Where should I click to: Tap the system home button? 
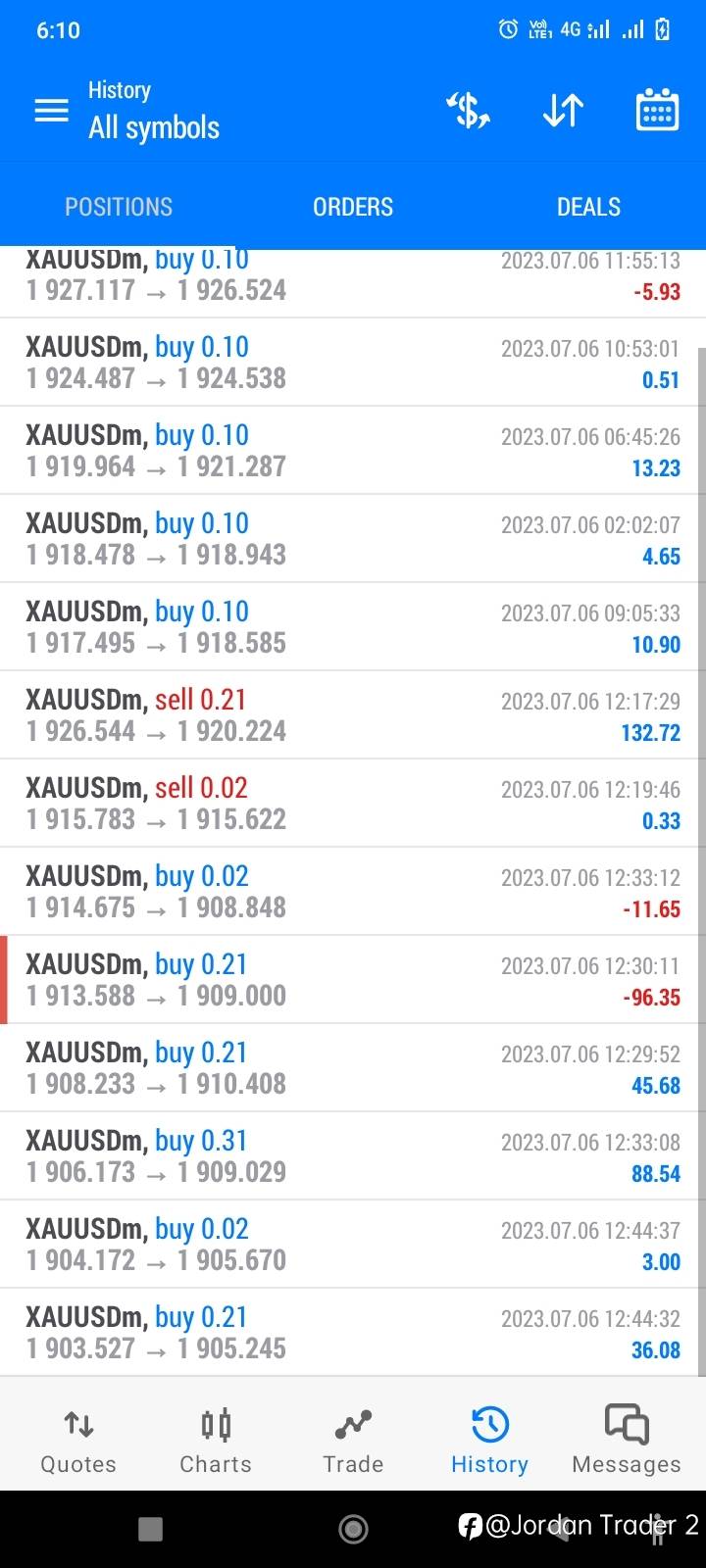(x=353, y=1529)
